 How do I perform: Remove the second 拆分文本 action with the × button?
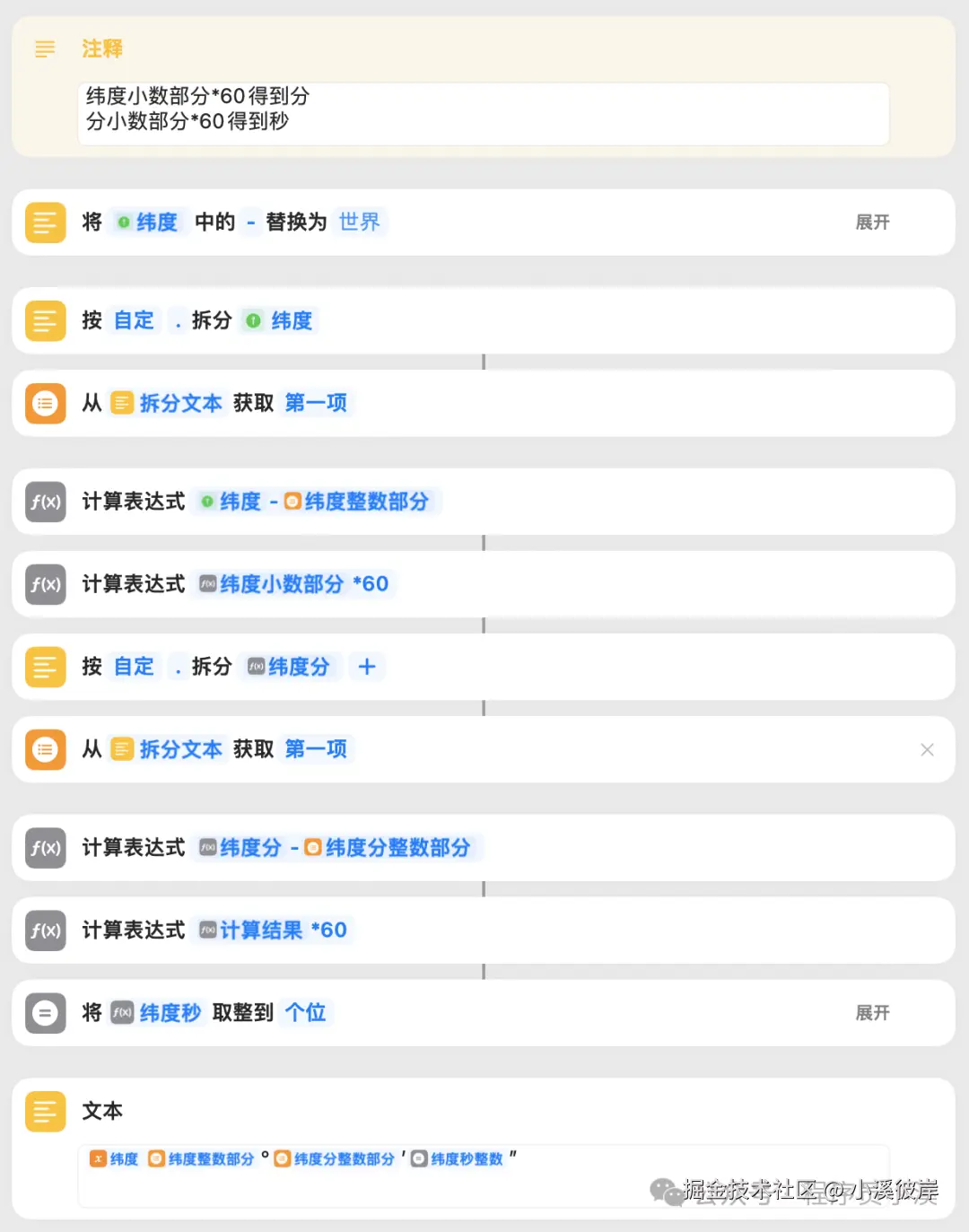pos(927,749)
